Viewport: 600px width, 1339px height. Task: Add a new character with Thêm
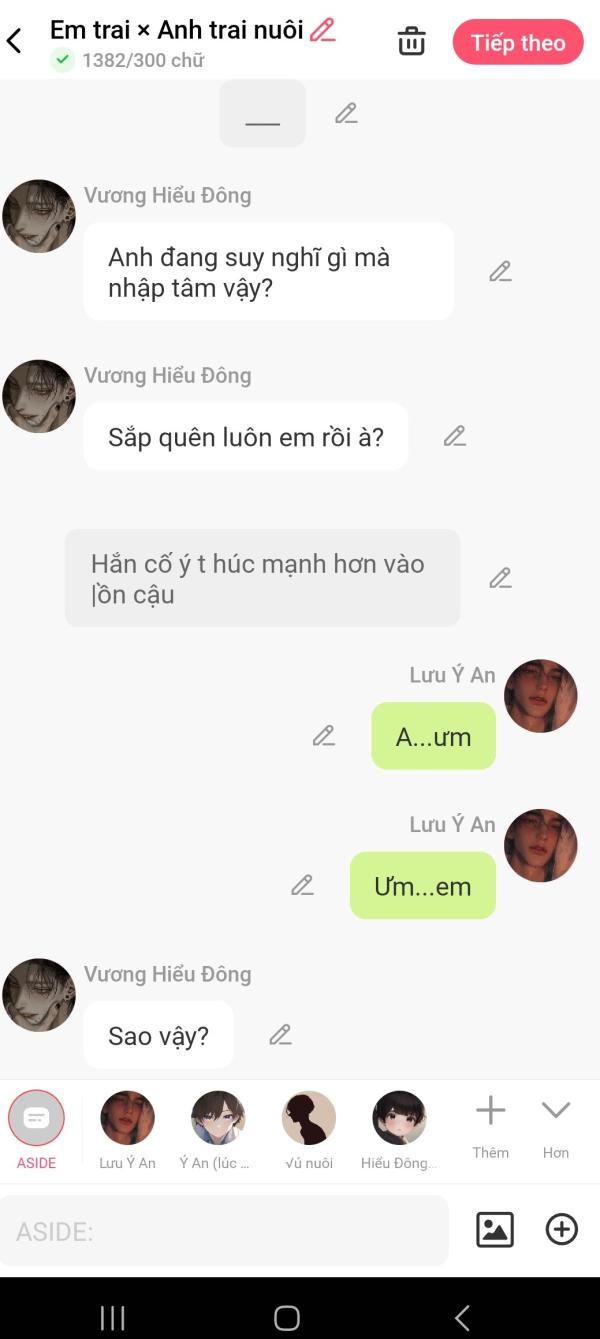[x=490, y=1126]
